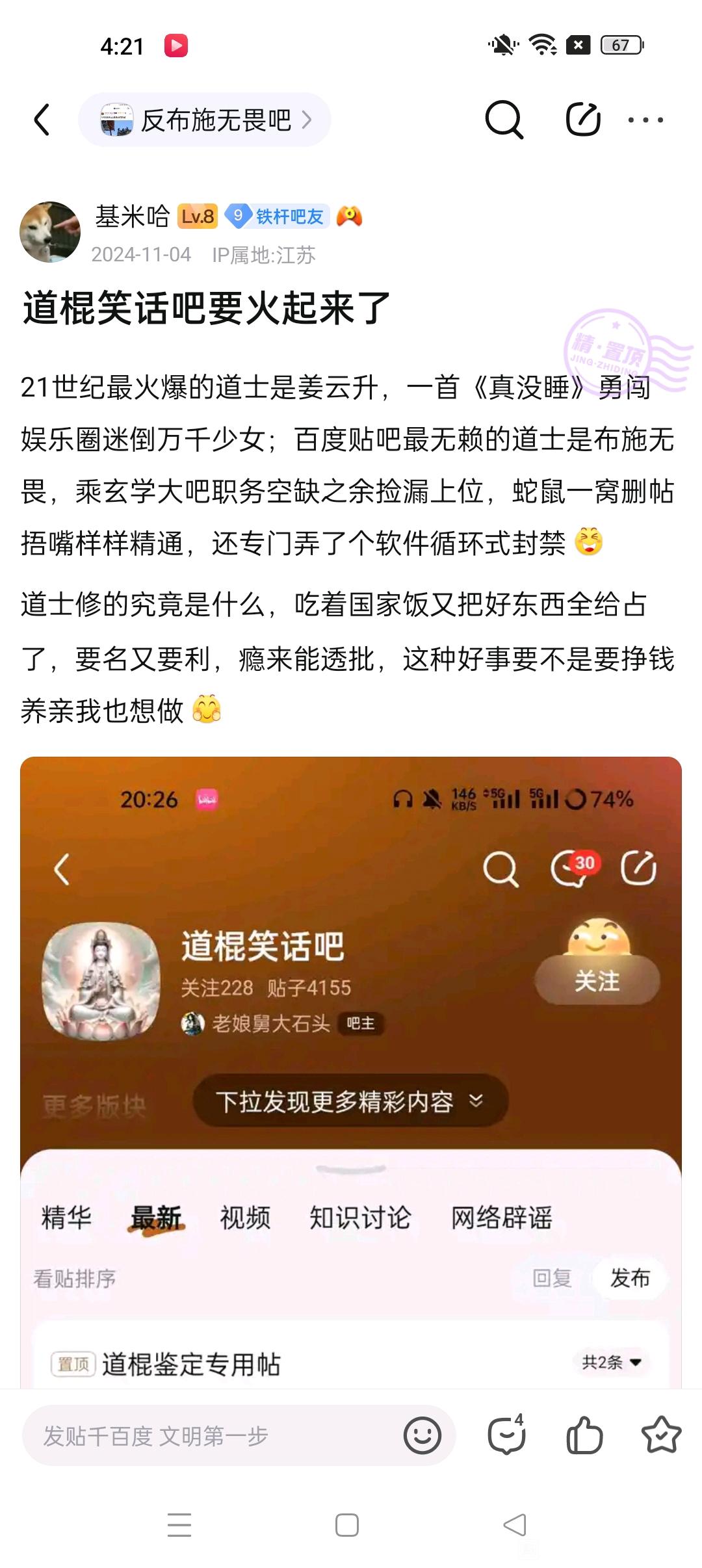Viewport: 702px width, 1568px height.
Task: Add this post to favorites
Action: tap(661, 1435)
